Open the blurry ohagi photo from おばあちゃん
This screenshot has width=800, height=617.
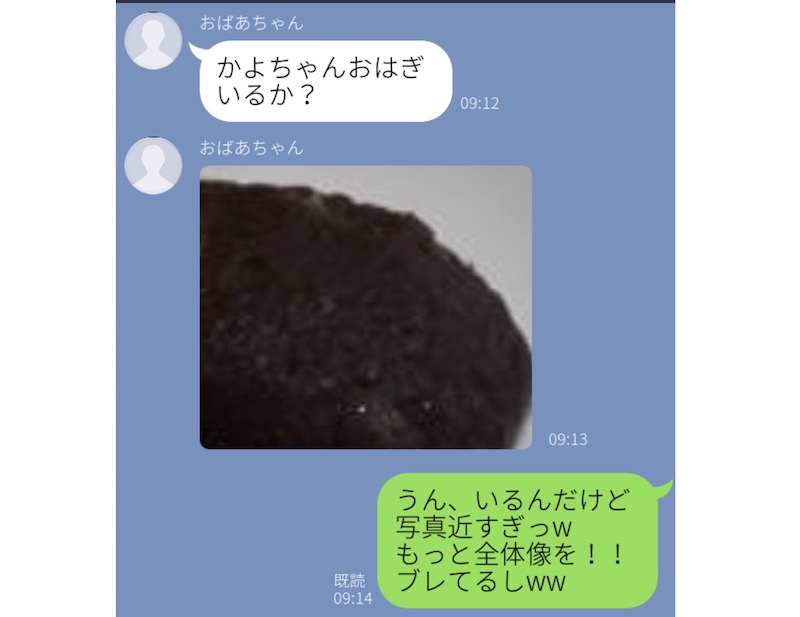[x=365, y=307]
